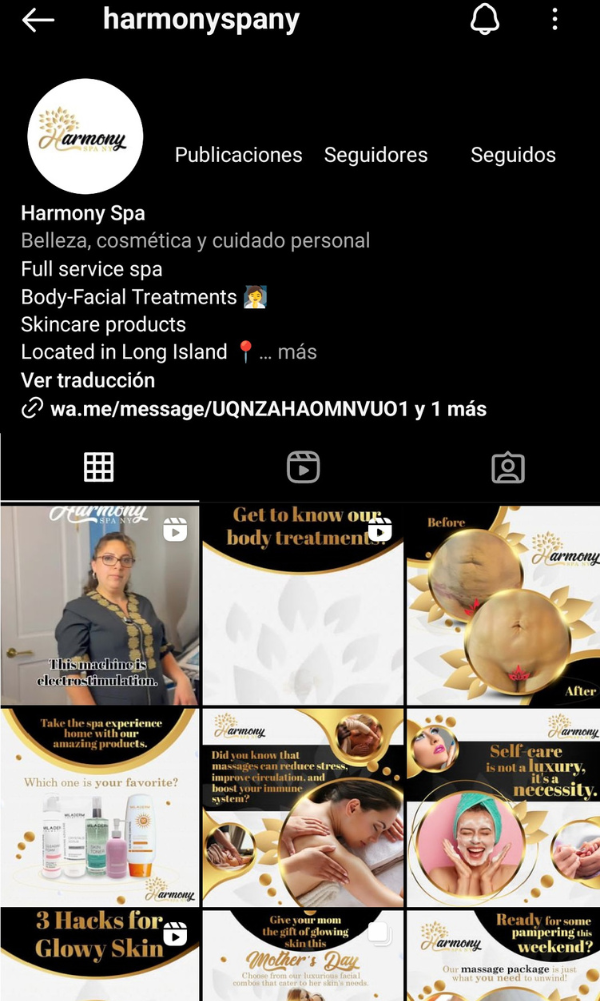Open the Before and After post
This screenshot has height=1001, width=600.
(x=503, y=605)
